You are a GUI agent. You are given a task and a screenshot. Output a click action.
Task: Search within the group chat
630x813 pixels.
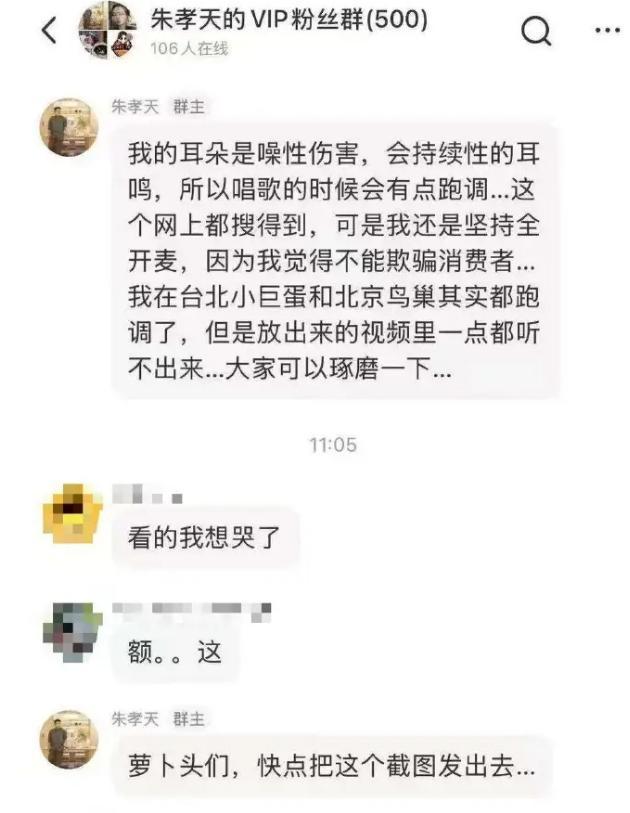pyautogui.click(x=537, y=32)
